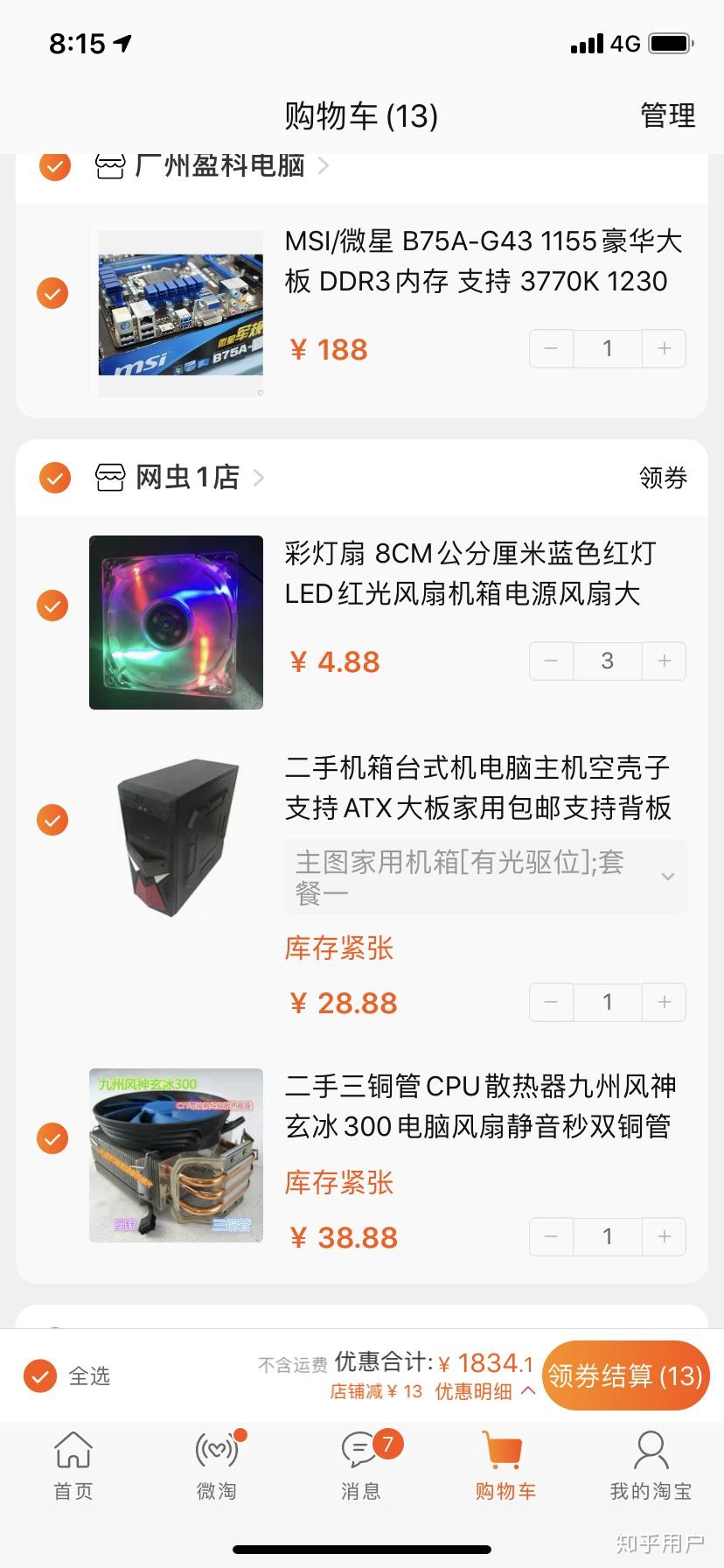Increase quantity of the MSI motherboard
The width and height of the screenshot is (724, 1568).
[664, 349]
